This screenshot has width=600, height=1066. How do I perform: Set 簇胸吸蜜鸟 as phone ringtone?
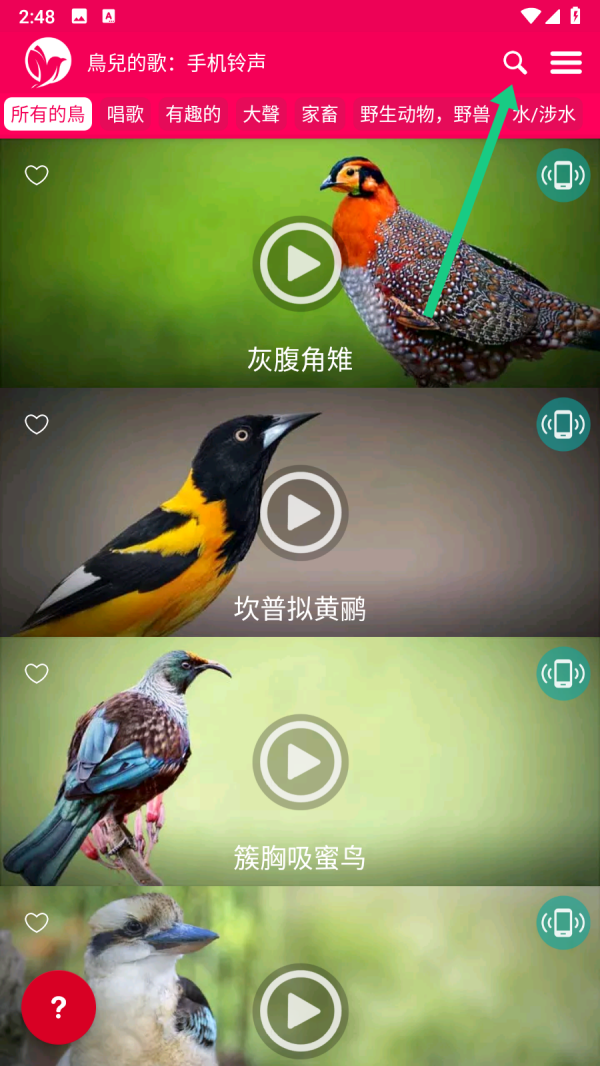[563, 673]
